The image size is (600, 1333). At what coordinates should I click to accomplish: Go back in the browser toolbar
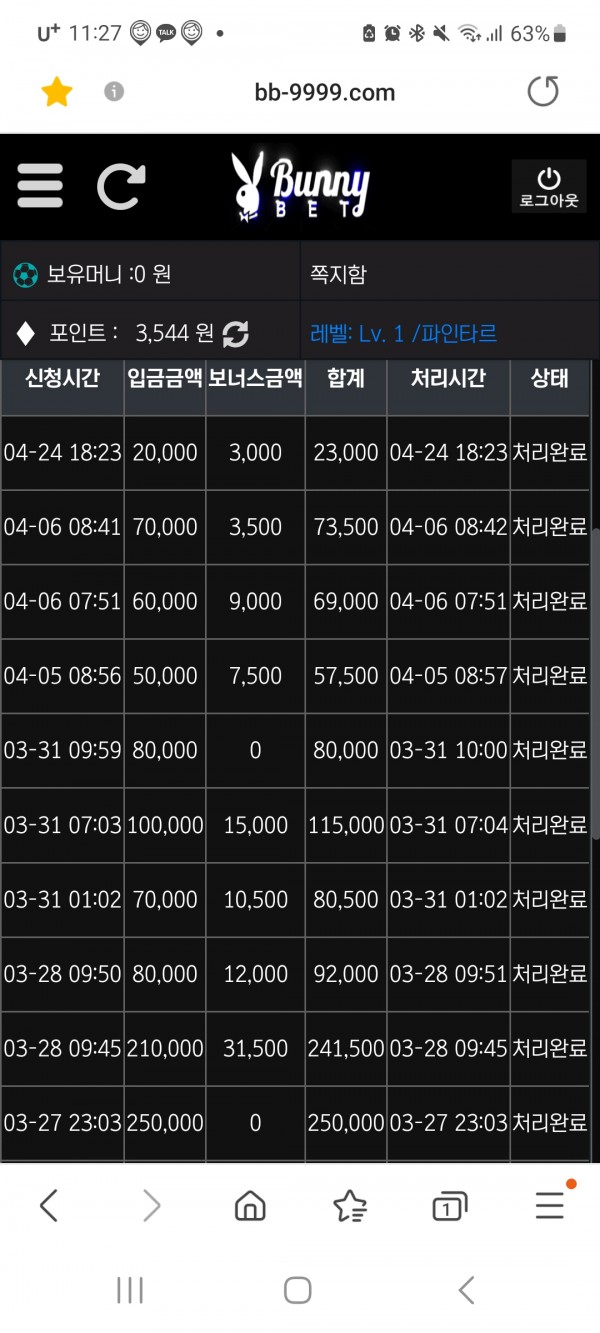pyautogui.click(x=49, y=1207)
